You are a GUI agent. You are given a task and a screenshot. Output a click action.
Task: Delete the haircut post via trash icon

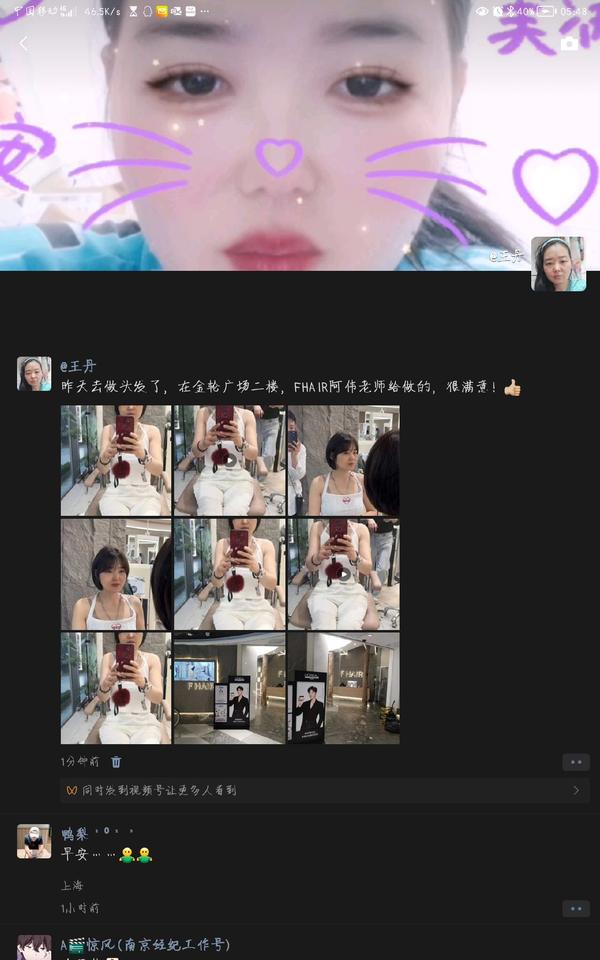pyautogui.click(x=116, y=762)
